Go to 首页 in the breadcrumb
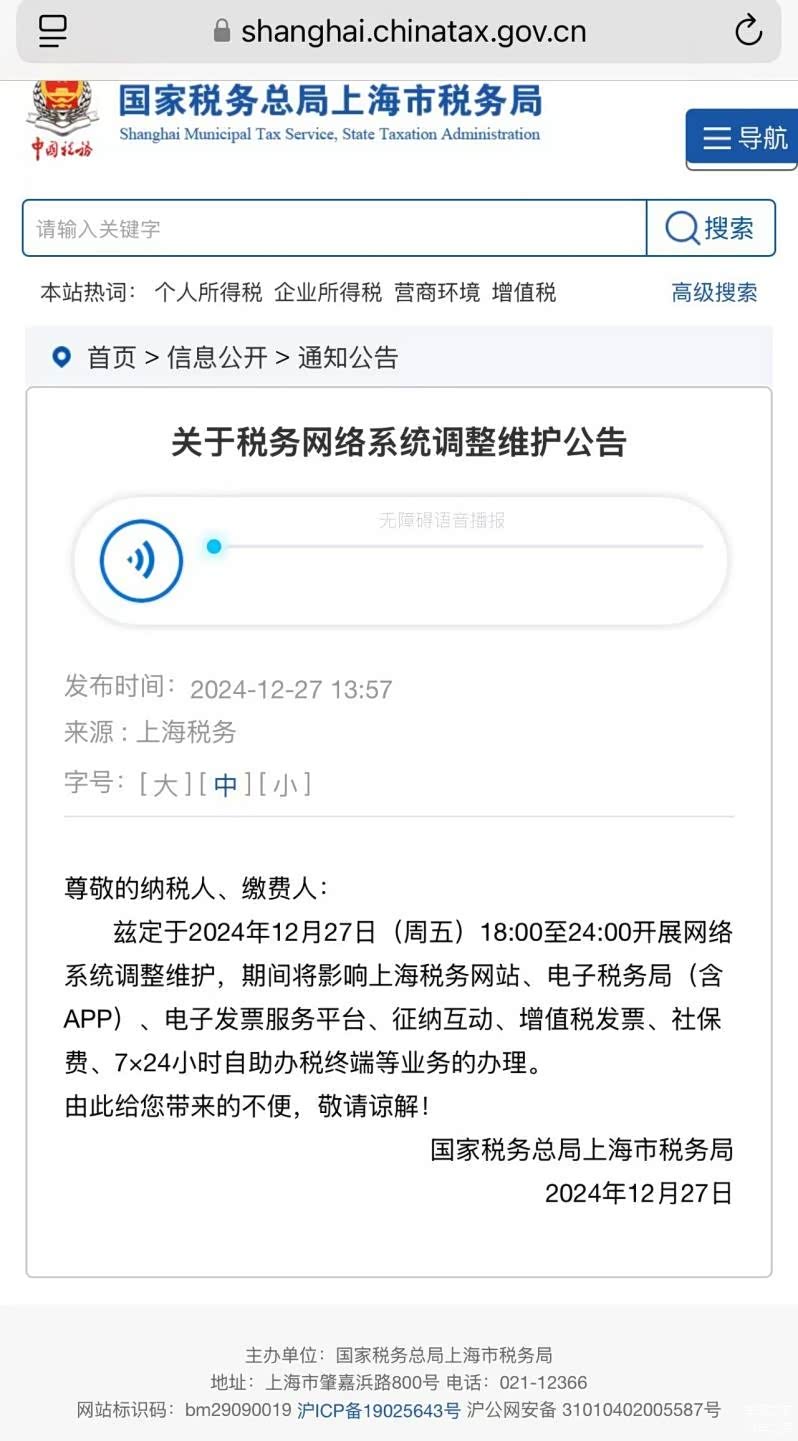Viewport: 798px width, 1441px height. [x=112, y=358]
